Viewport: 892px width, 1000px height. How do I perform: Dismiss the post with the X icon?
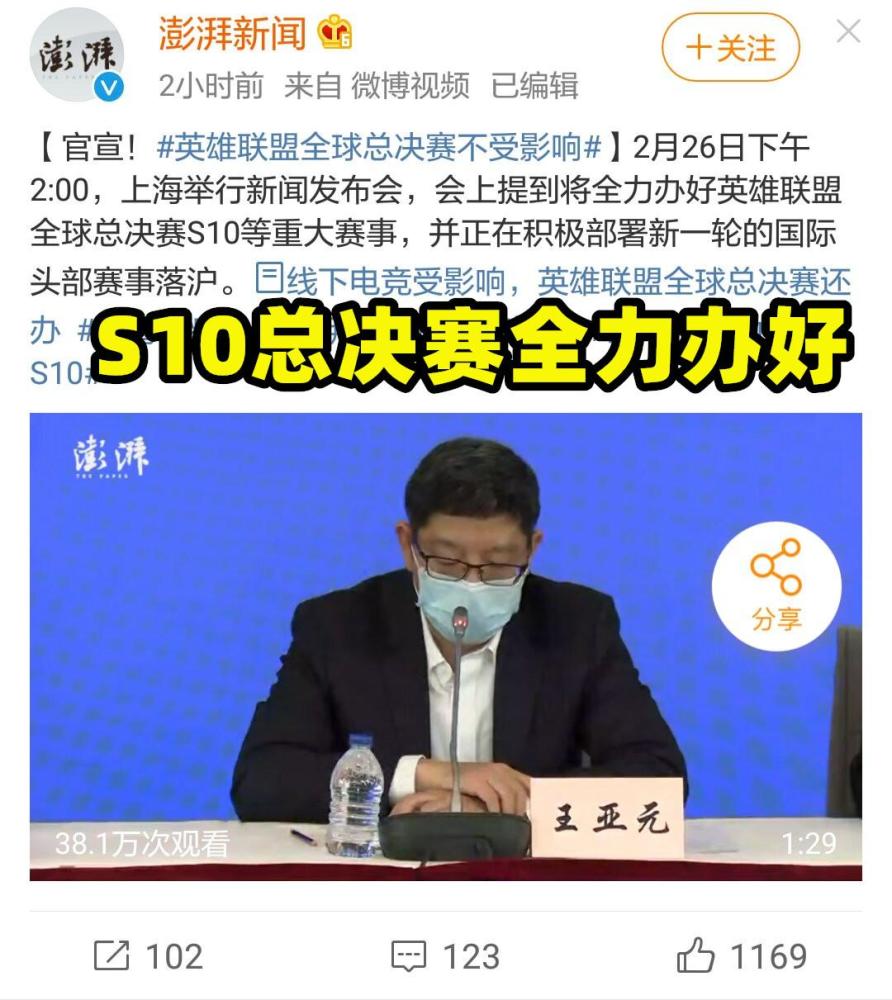tap(848, 32)
